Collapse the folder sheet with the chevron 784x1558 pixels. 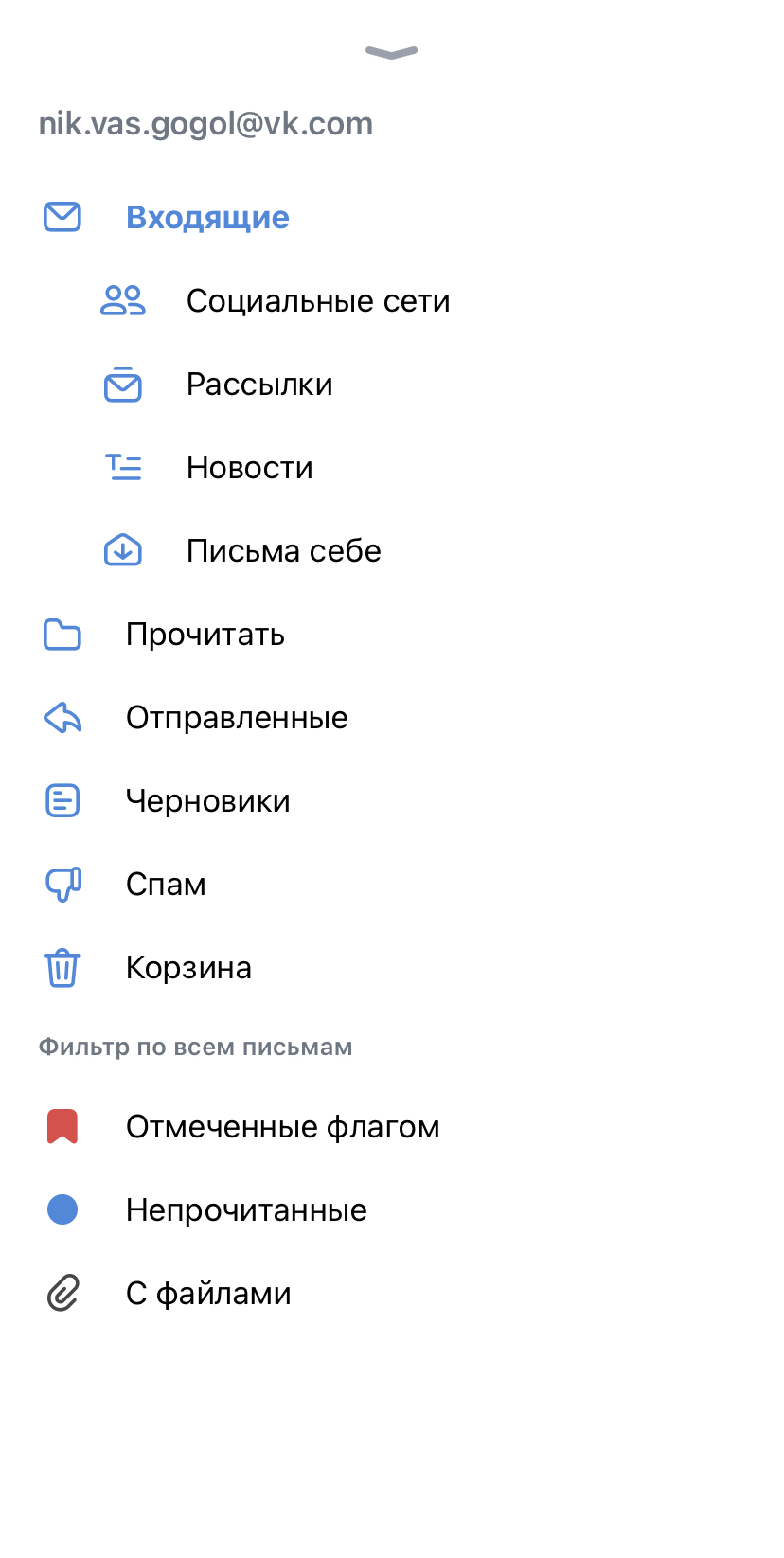point(391,53)
